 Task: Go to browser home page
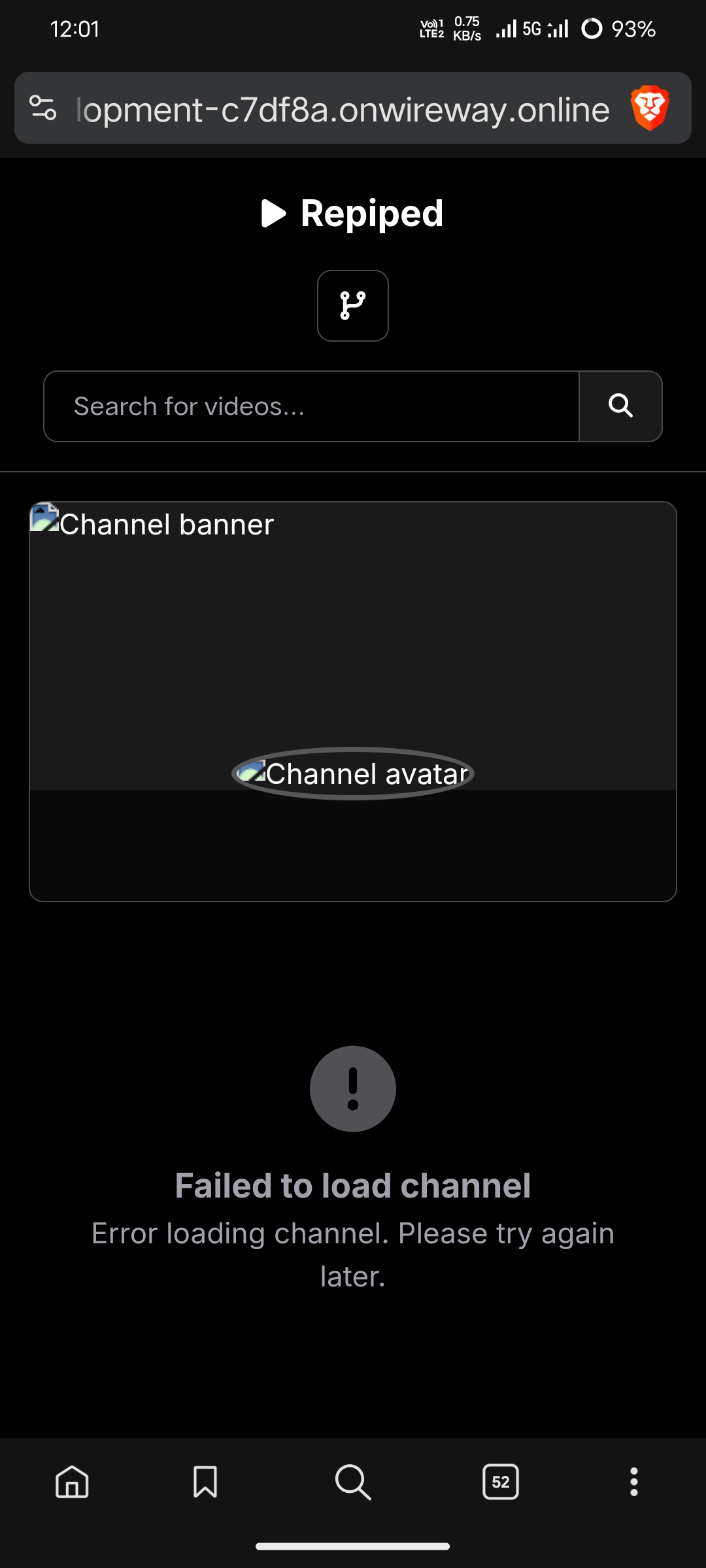[x=72, y=1481]
